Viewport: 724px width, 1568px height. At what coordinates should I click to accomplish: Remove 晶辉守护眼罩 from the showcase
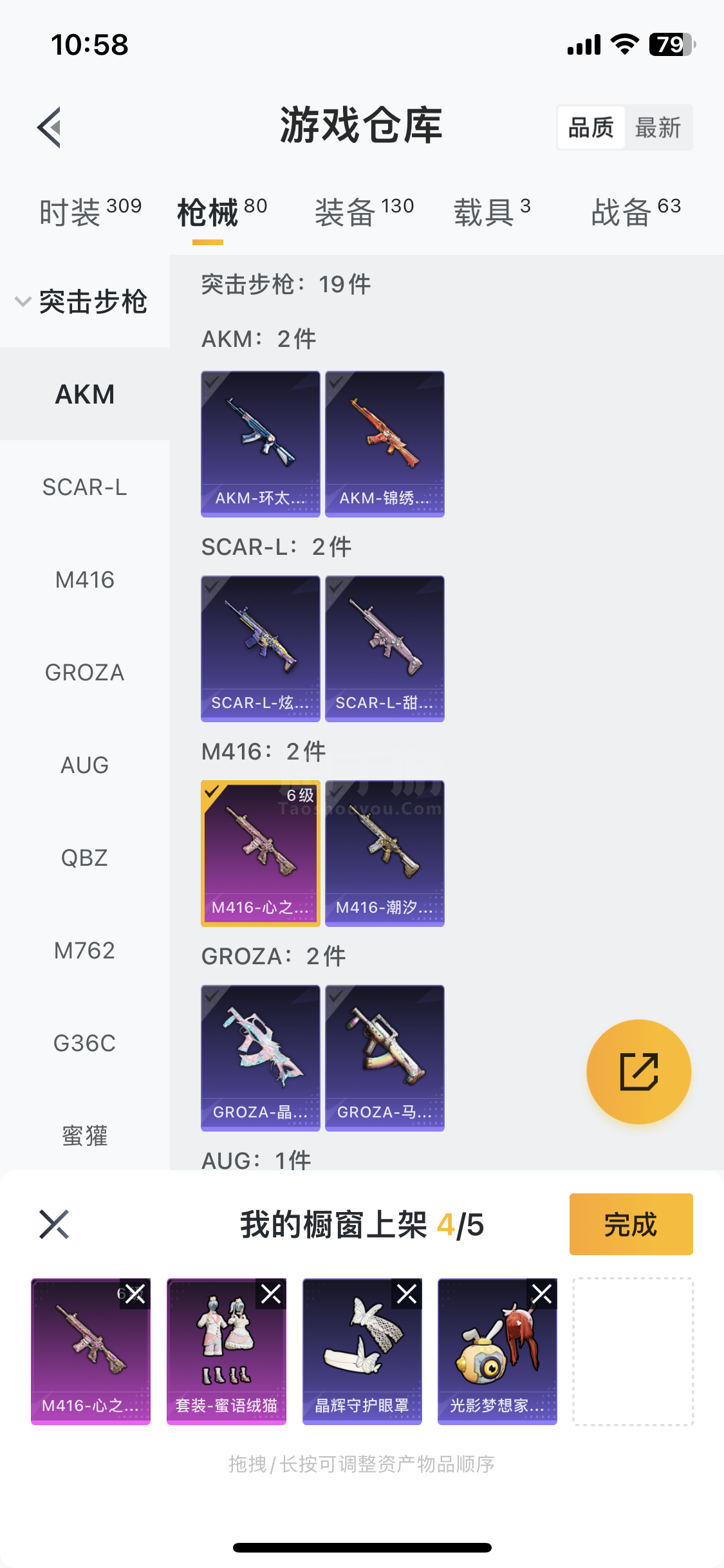click(x=407, y=1294)
